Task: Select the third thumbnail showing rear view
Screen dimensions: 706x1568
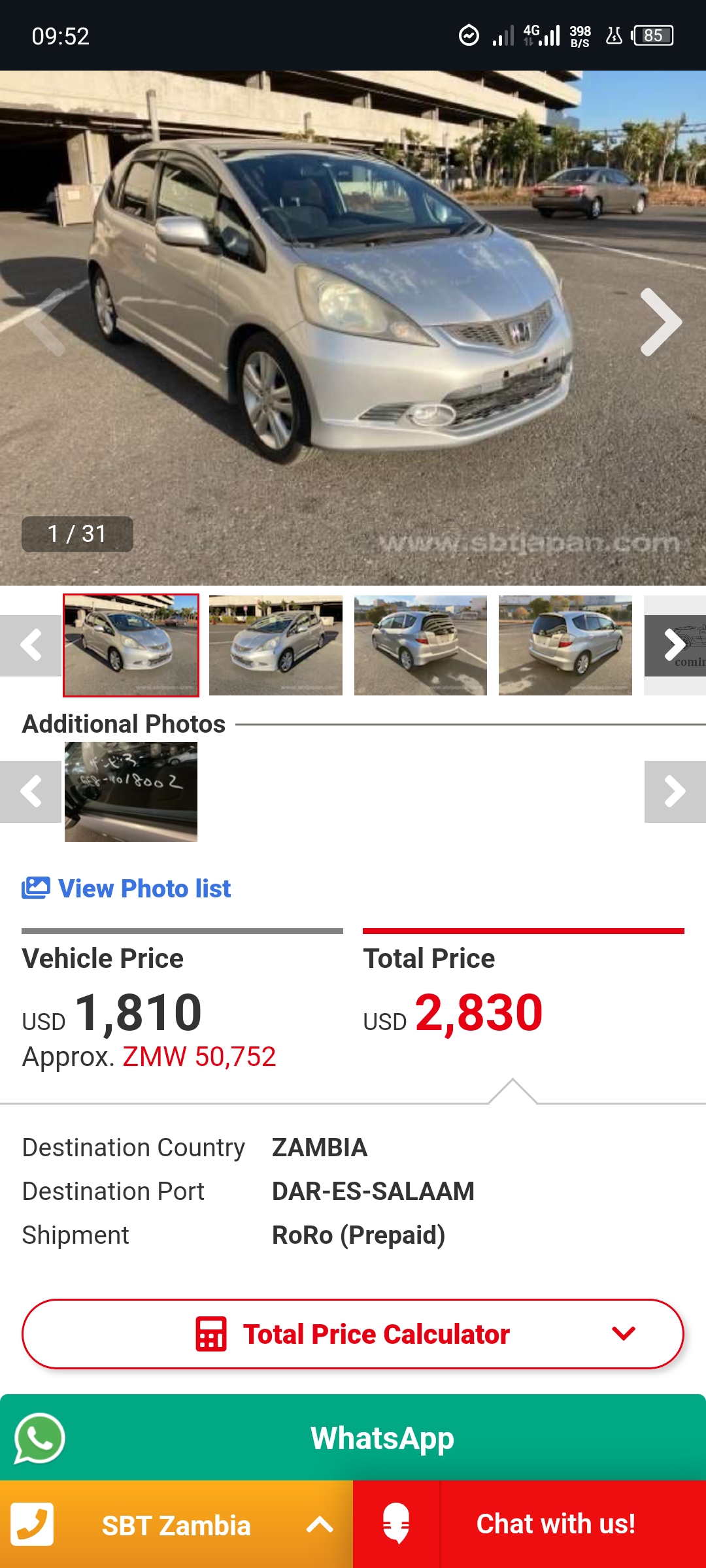Action: click(x=420, y=645)
